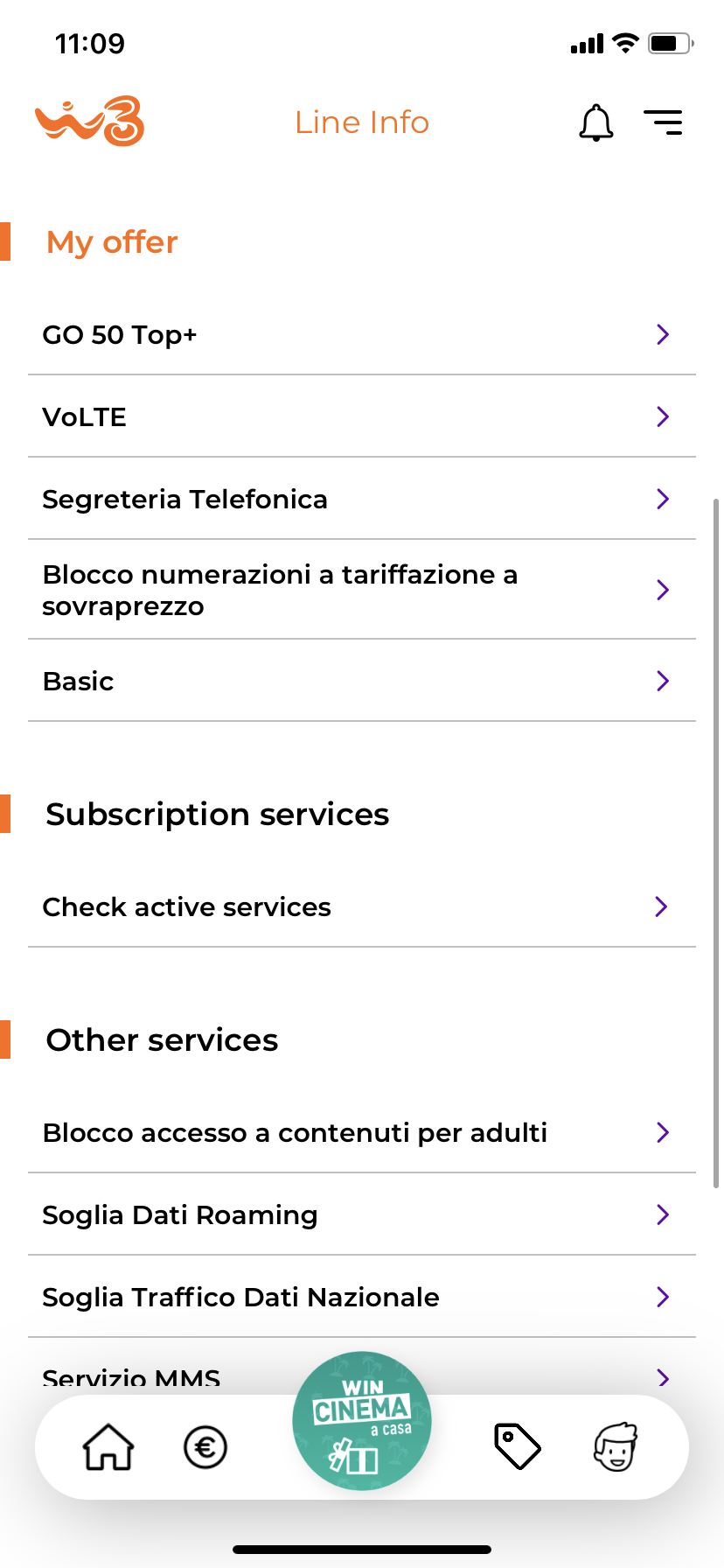Tap the Win Cinema a casa button
Image resolution: width=724 pixels, height=1568 pixels.
[362, 1421]
